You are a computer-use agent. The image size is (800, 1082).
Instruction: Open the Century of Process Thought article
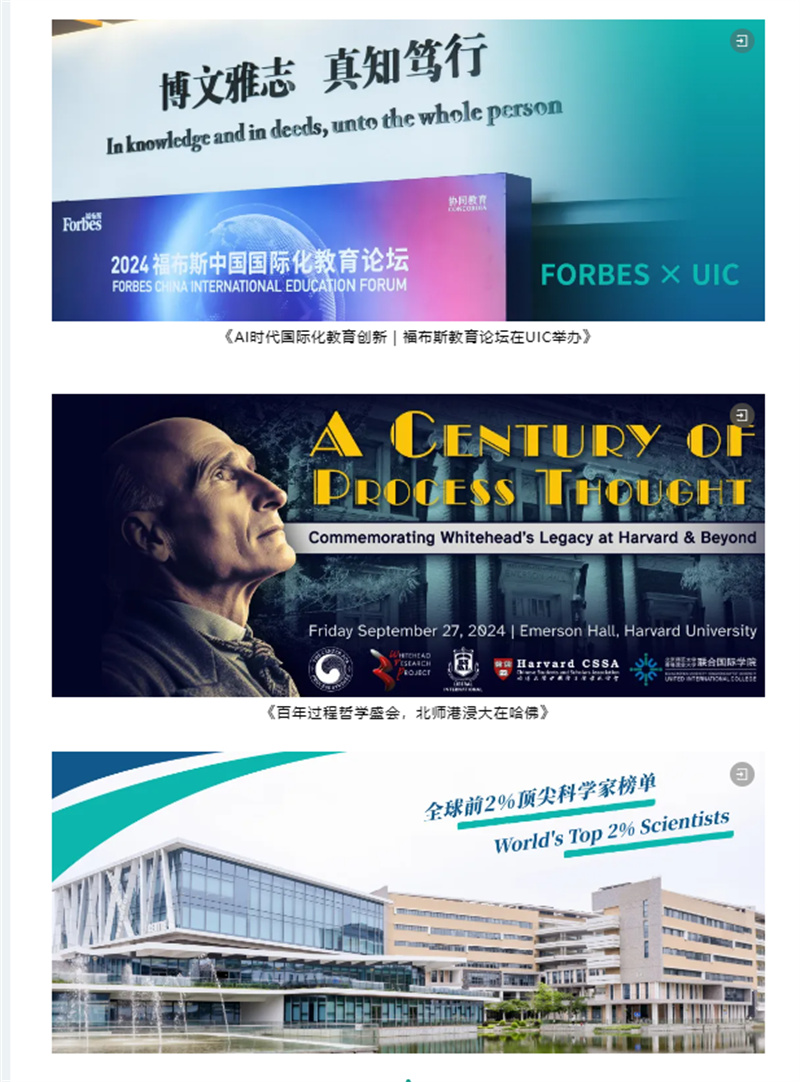click(408, 545)
